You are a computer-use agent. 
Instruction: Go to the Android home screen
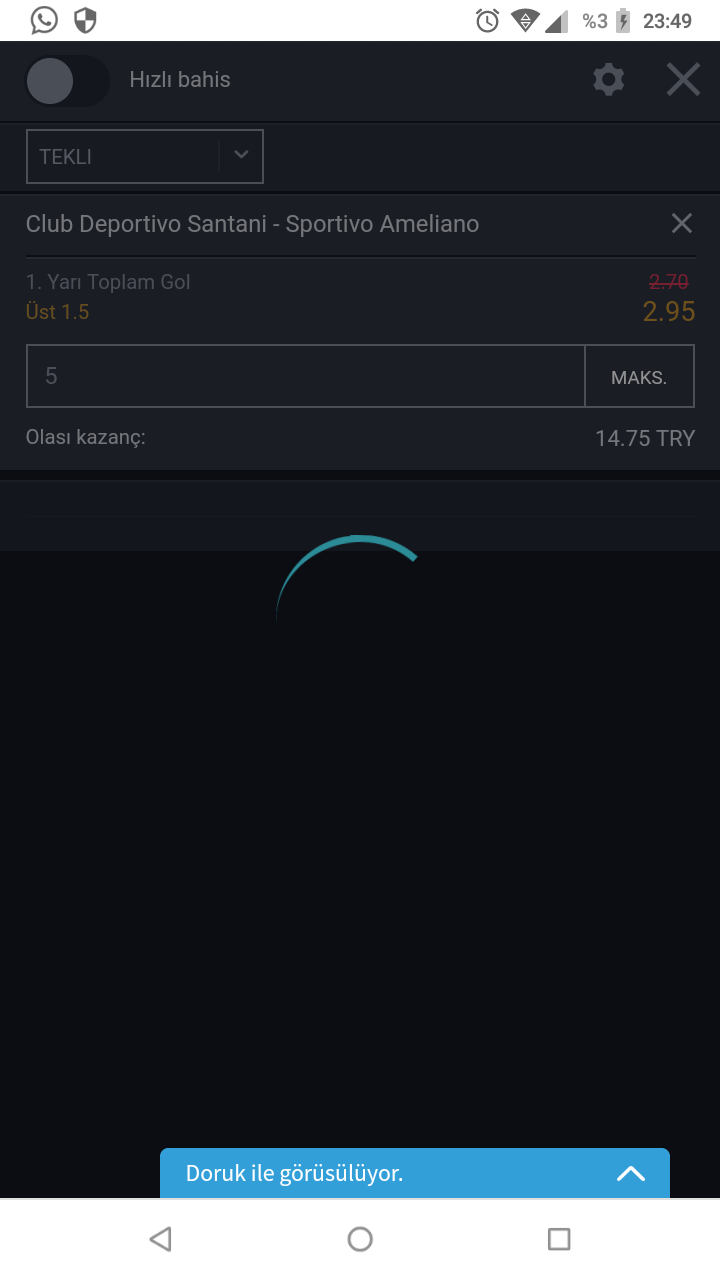click(360, 1240)
